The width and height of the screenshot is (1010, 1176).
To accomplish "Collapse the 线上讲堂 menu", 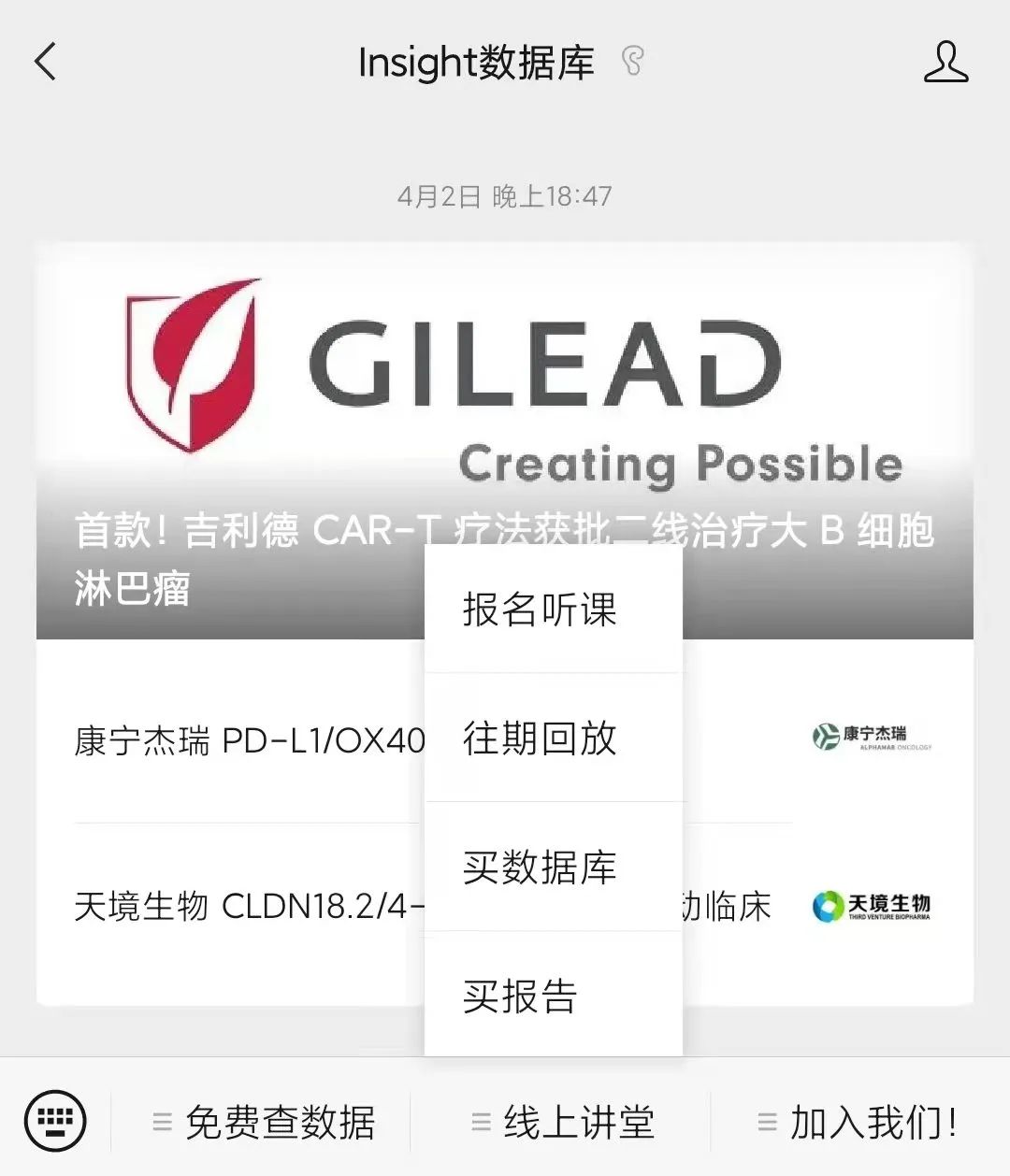I will [563, 1122].
